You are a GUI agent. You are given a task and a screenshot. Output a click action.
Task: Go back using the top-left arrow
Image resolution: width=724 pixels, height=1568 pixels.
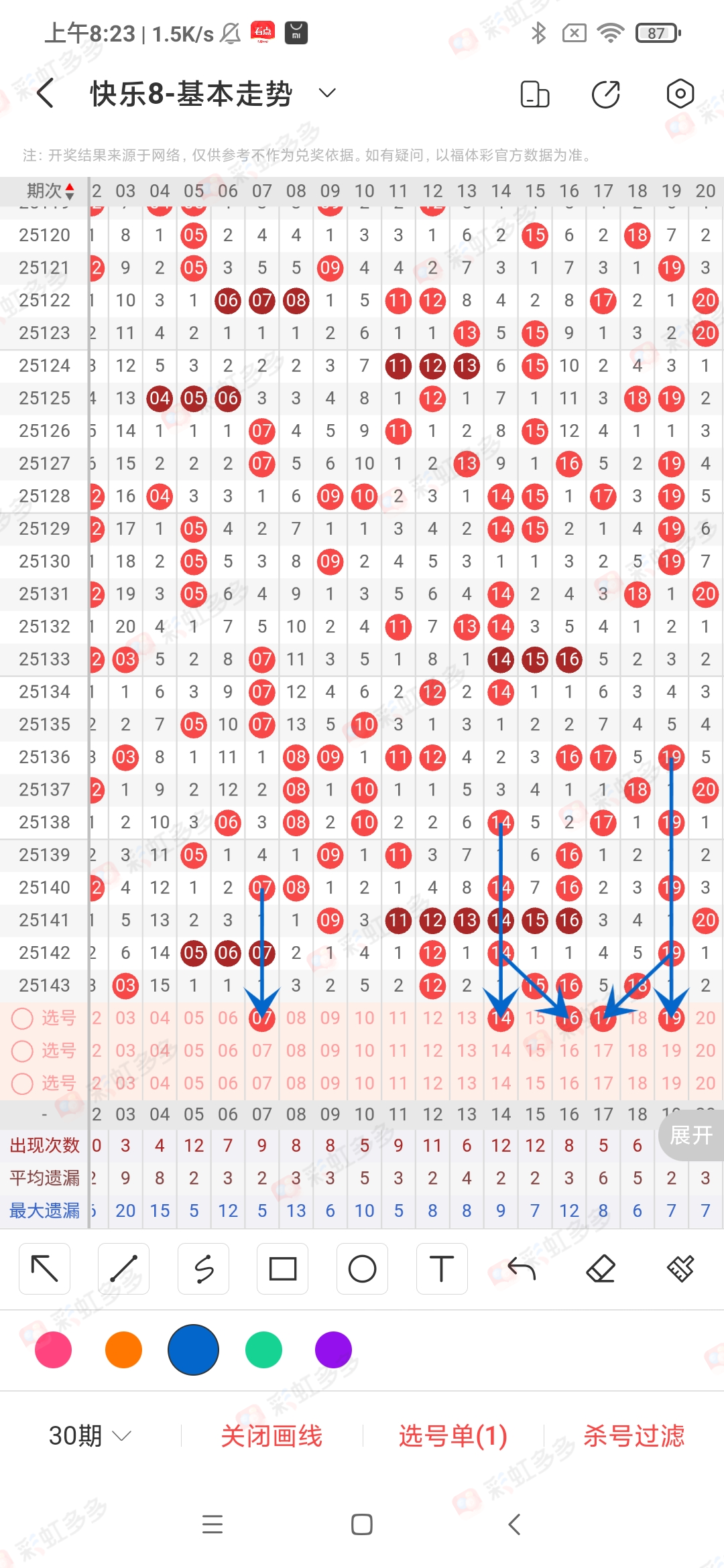[46, 93]
